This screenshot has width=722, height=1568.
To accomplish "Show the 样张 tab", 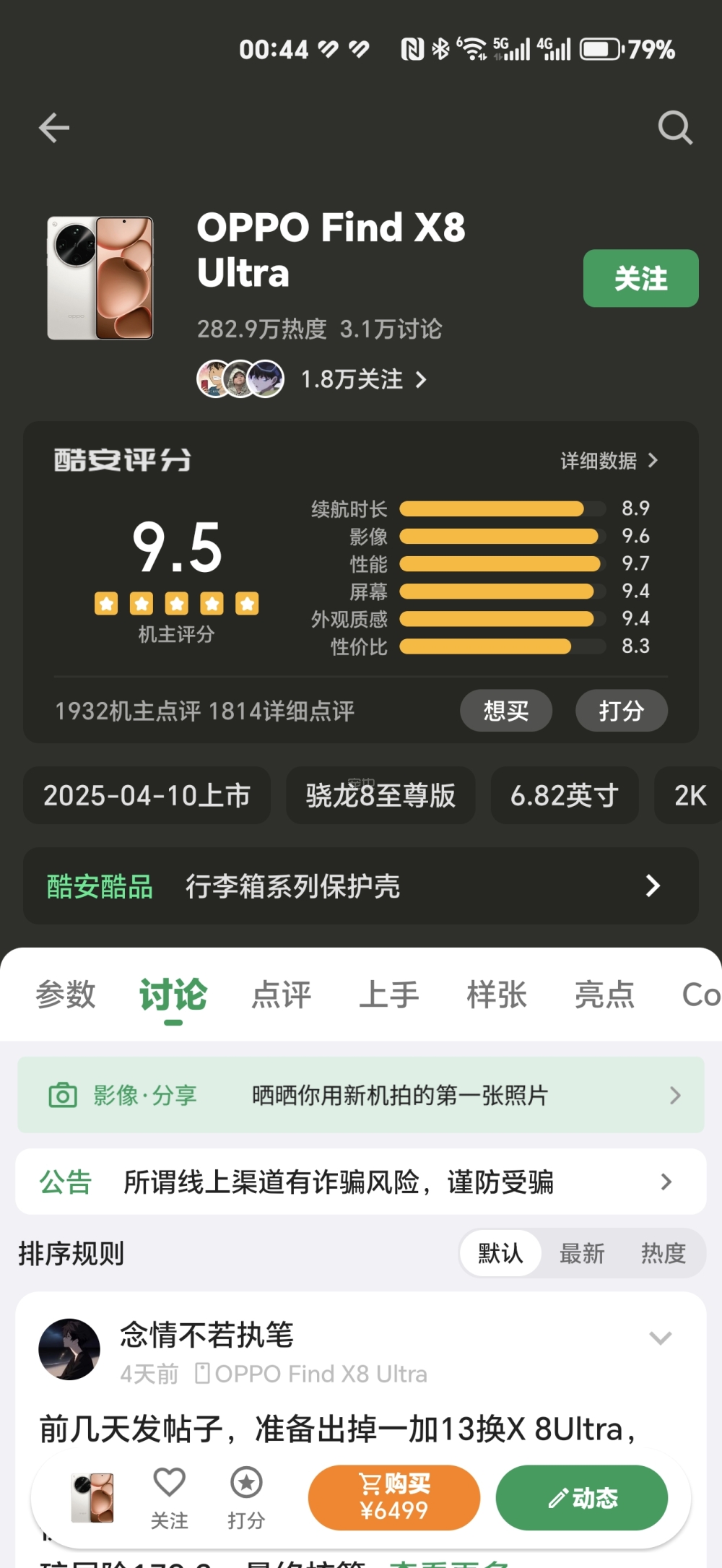I will click(x=497, y=995).
